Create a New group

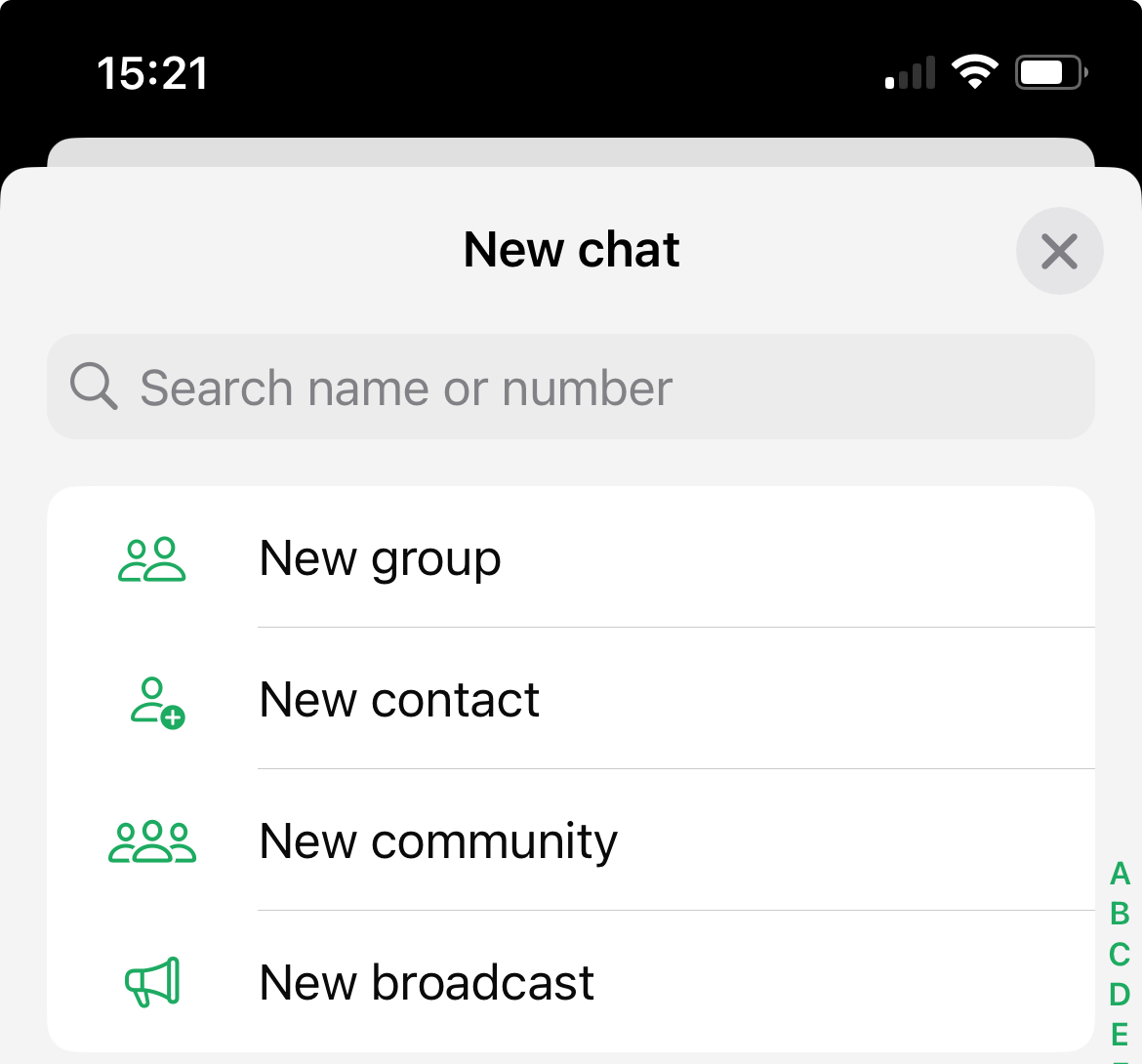click(x=570, y=558)
